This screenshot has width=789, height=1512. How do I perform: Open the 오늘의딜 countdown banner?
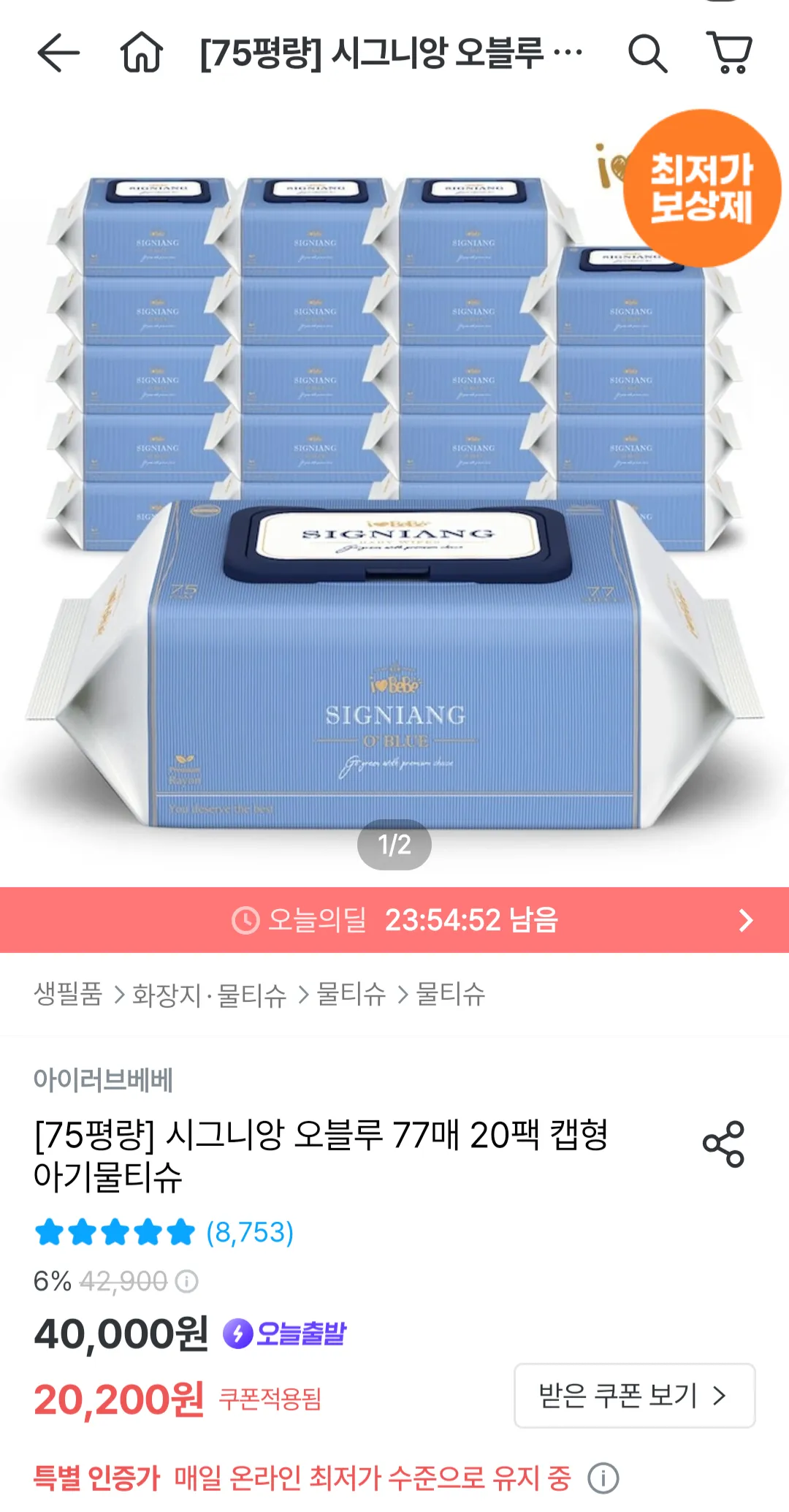pyautogui.click(x=394, y=920)
